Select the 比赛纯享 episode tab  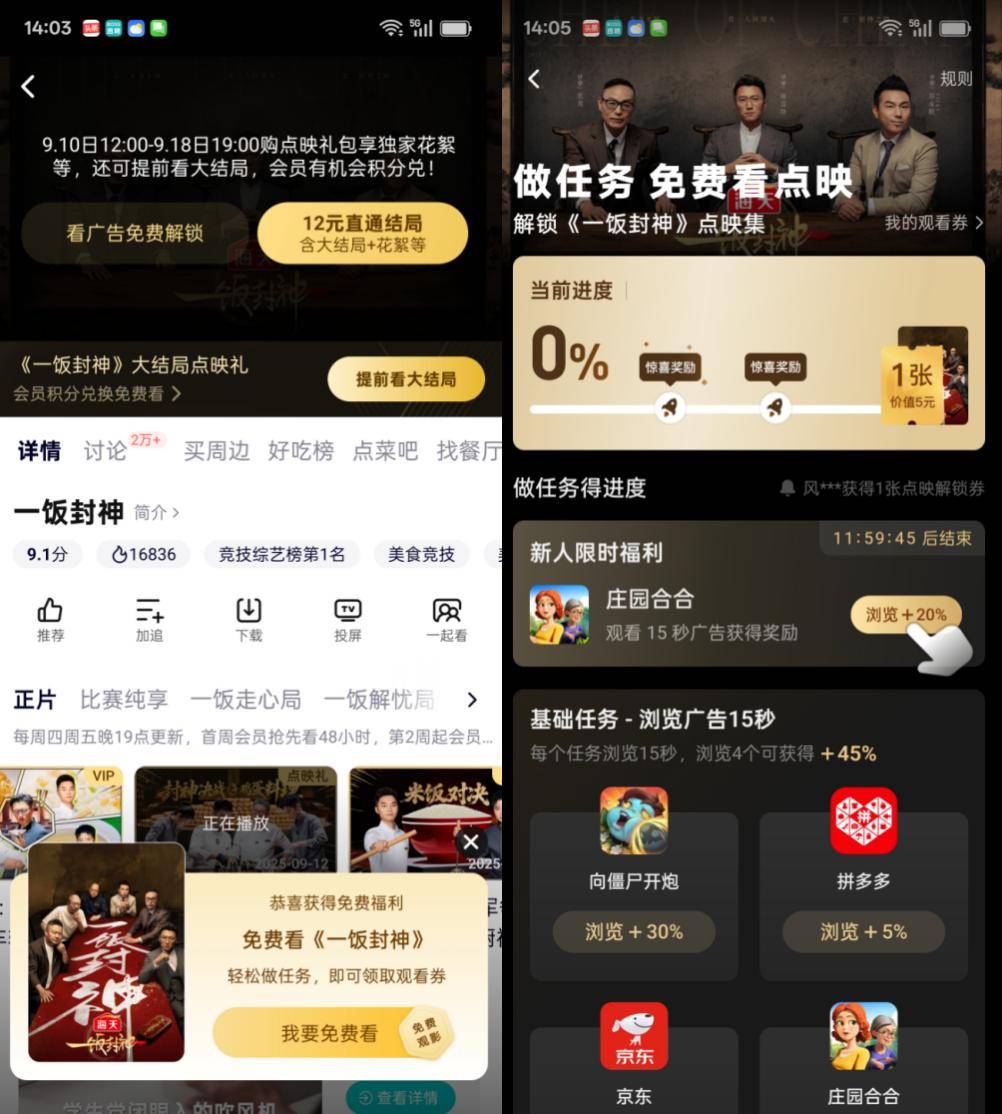[124, 699]
